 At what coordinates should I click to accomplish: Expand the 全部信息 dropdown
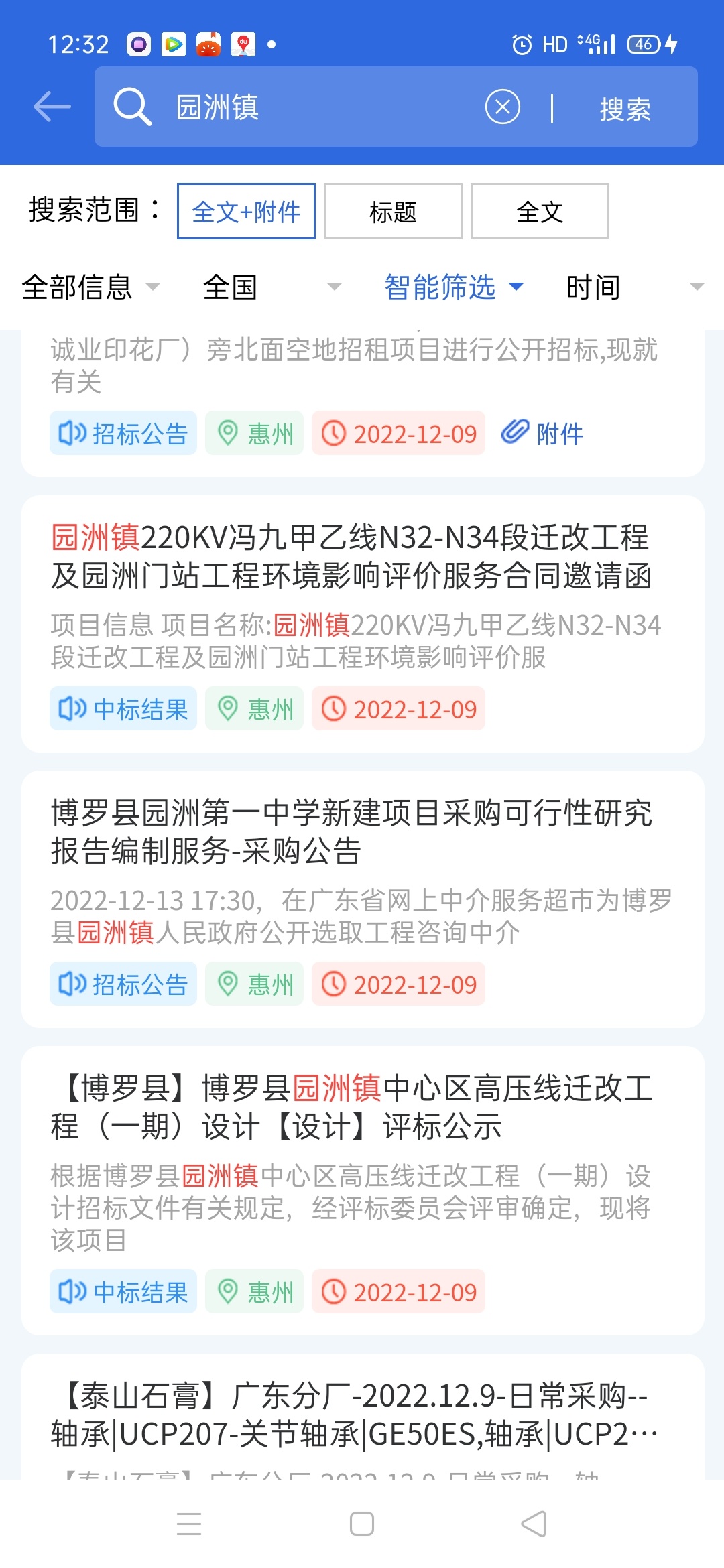point(90,287)
